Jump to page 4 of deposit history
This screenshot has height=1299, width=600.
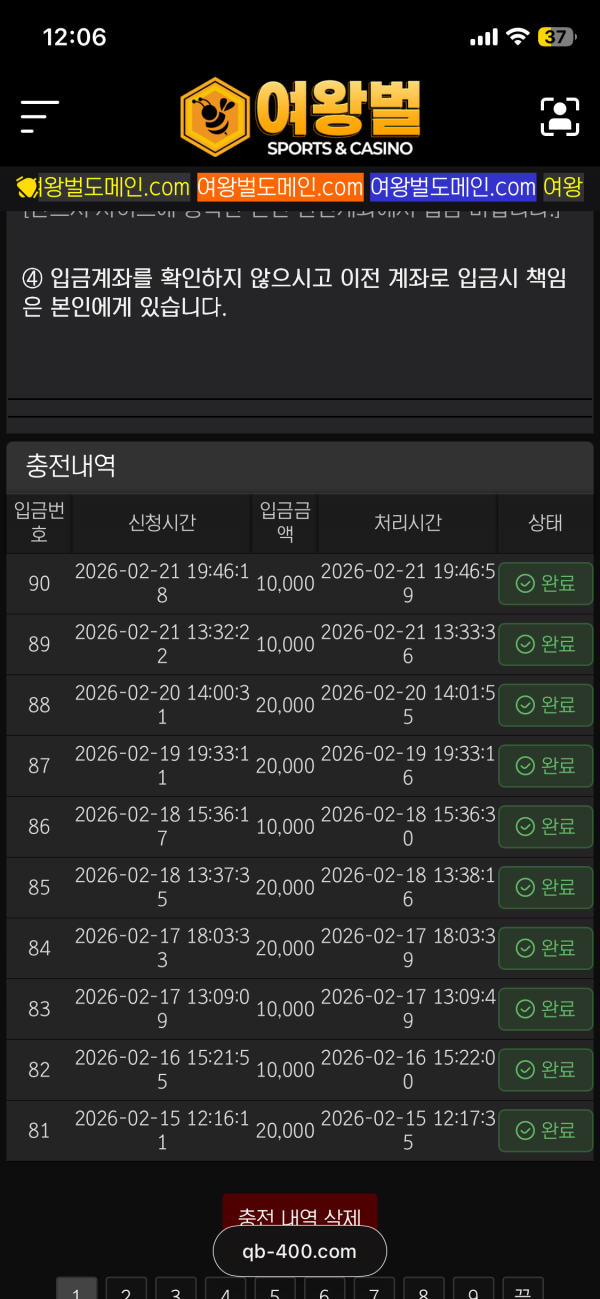click(x=225, y=1290)
